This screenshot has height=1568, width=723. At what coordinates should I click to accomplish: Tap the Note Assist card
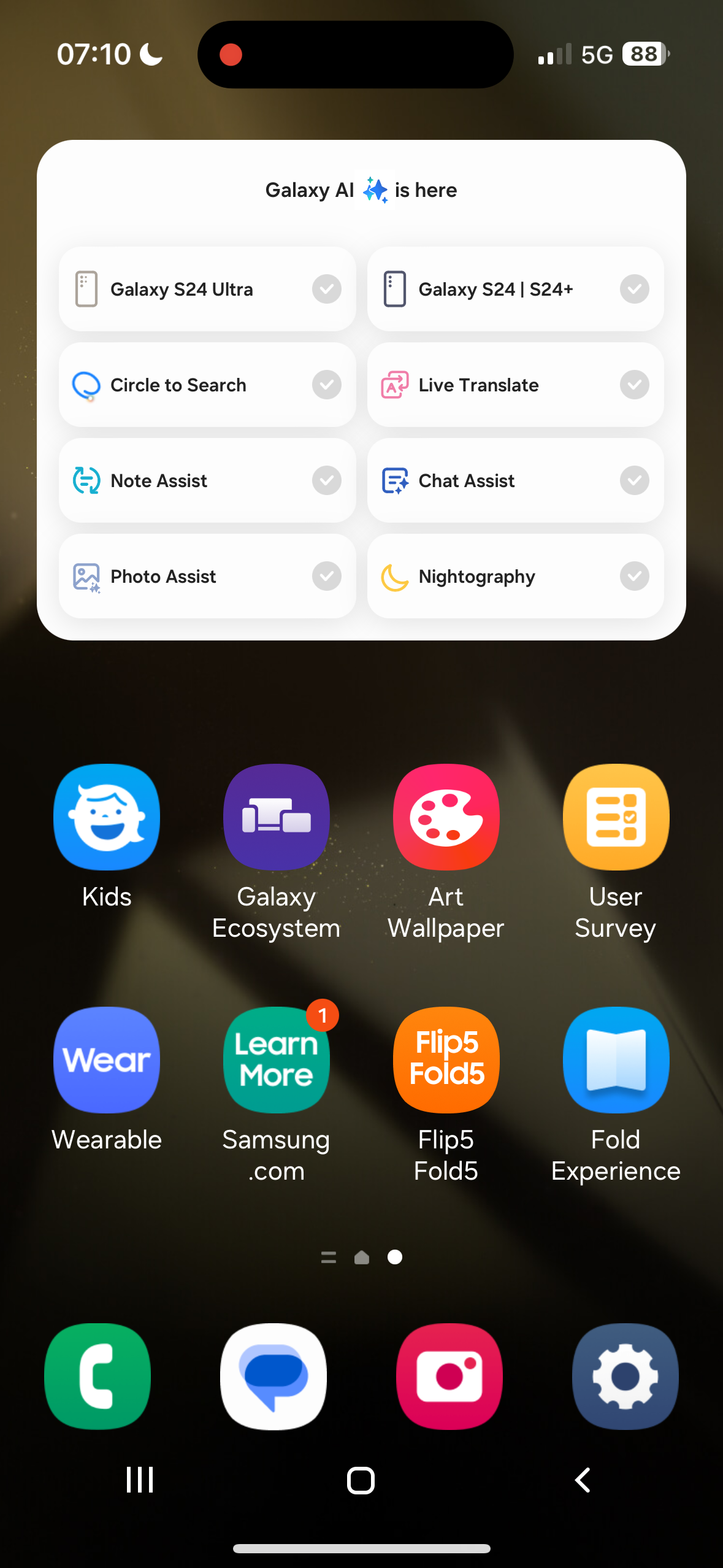pyautogui.click(x=207, y=480)
